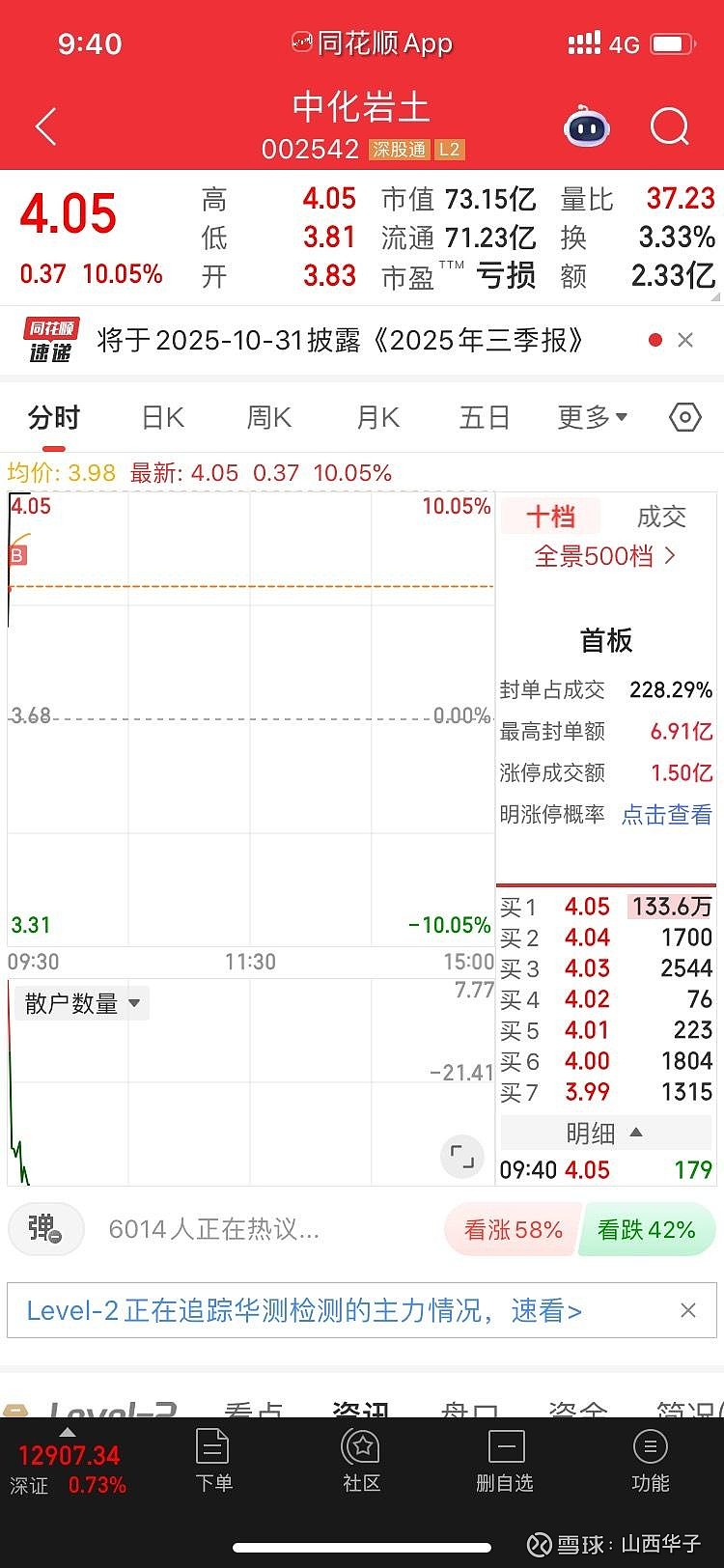The image size is (724, 1568).
Task: Tap 点击查看 for 明涨停概率
Action: (x=666, y=814)
